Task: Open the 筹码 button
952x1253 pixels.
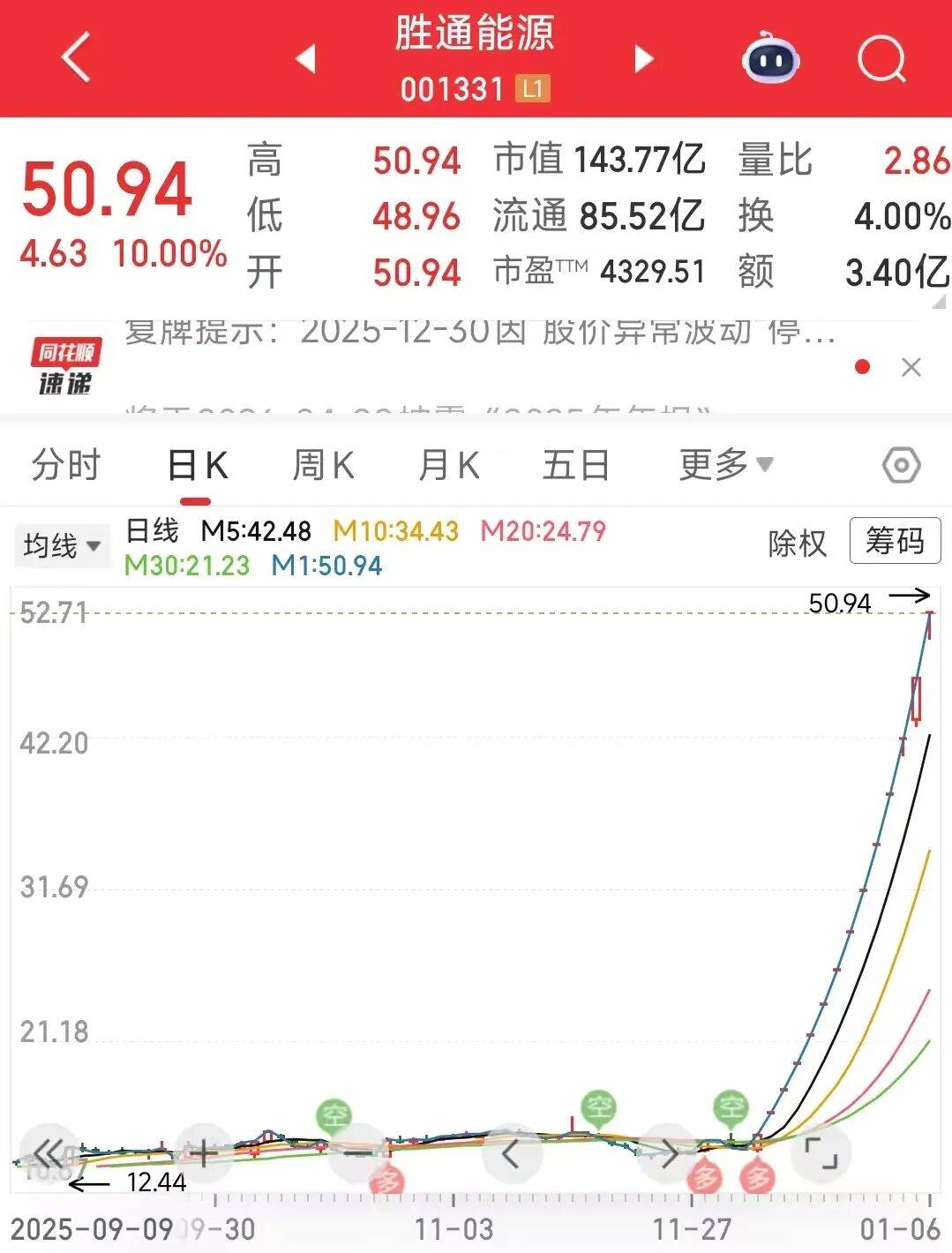Action: (895, 540)
